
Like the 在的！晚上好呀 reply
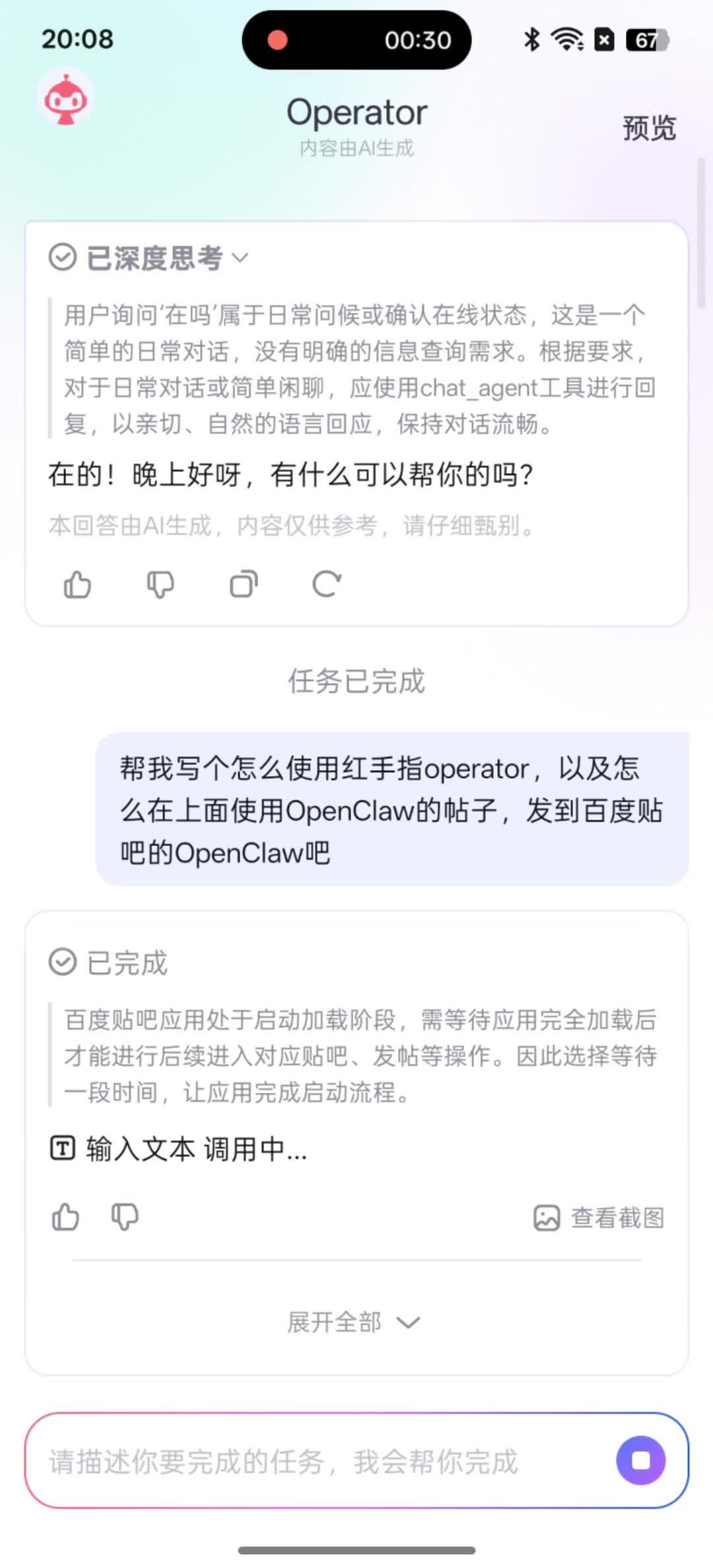tap(78, 585)
